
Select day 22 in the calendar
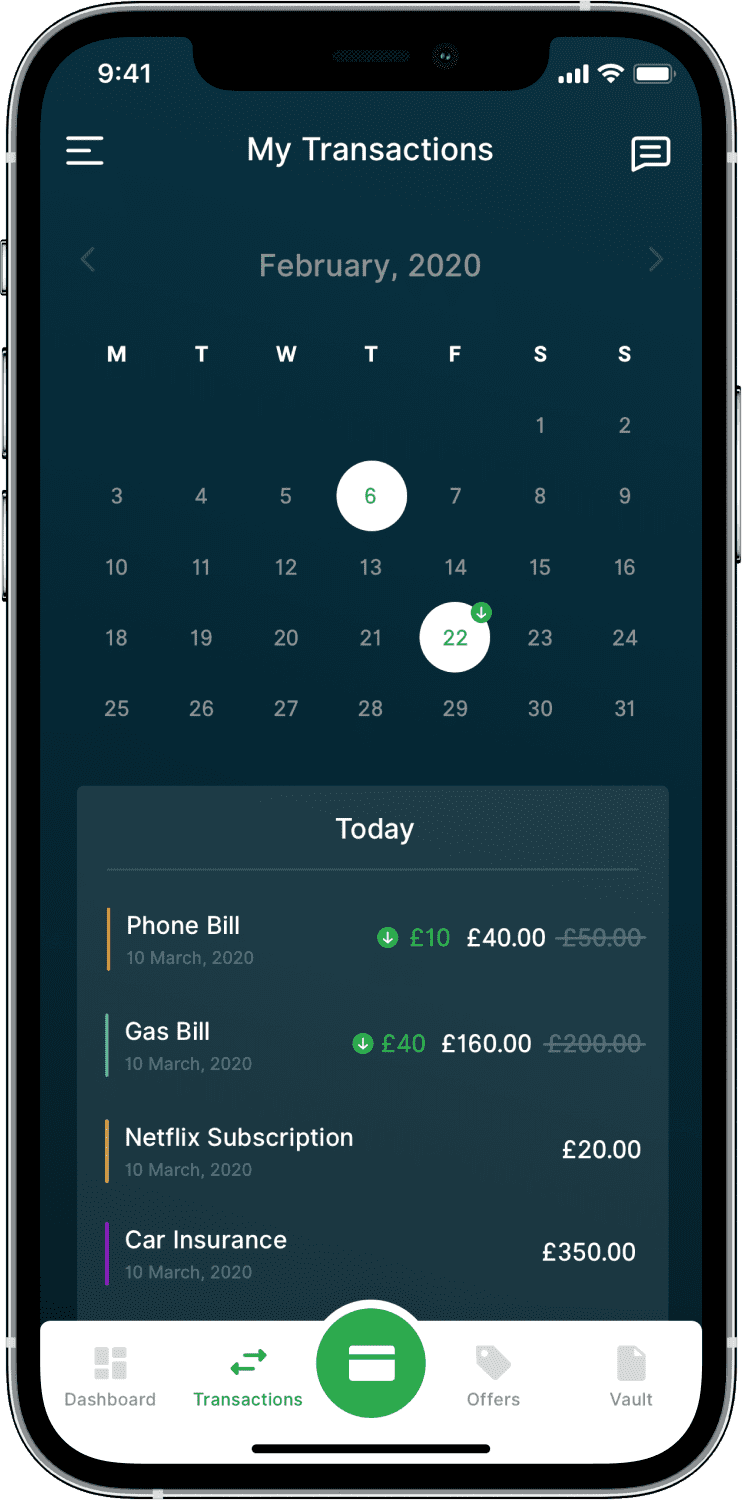tap(455, 637)
